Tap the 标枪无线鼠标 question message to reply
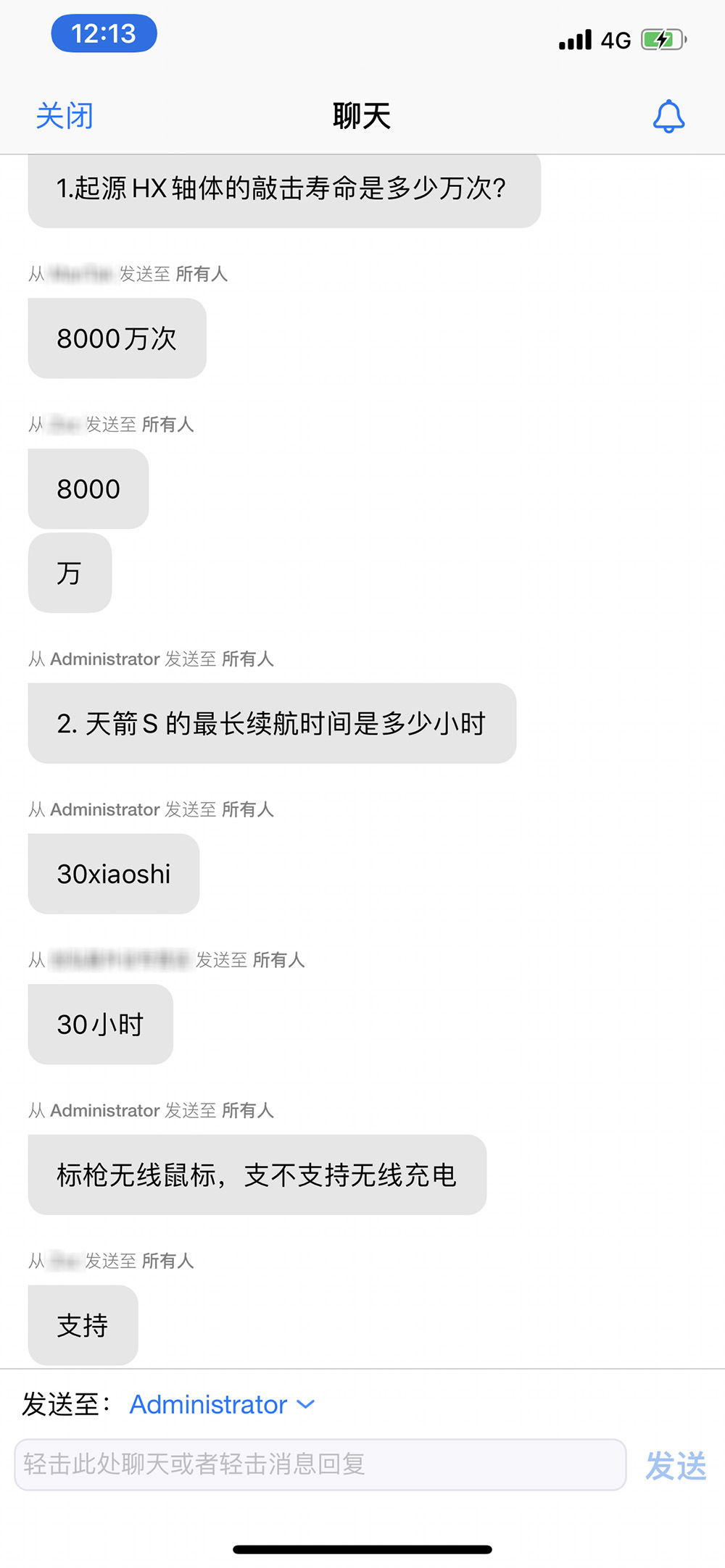Screen dimensions: 725x1568 point(257,1175)
